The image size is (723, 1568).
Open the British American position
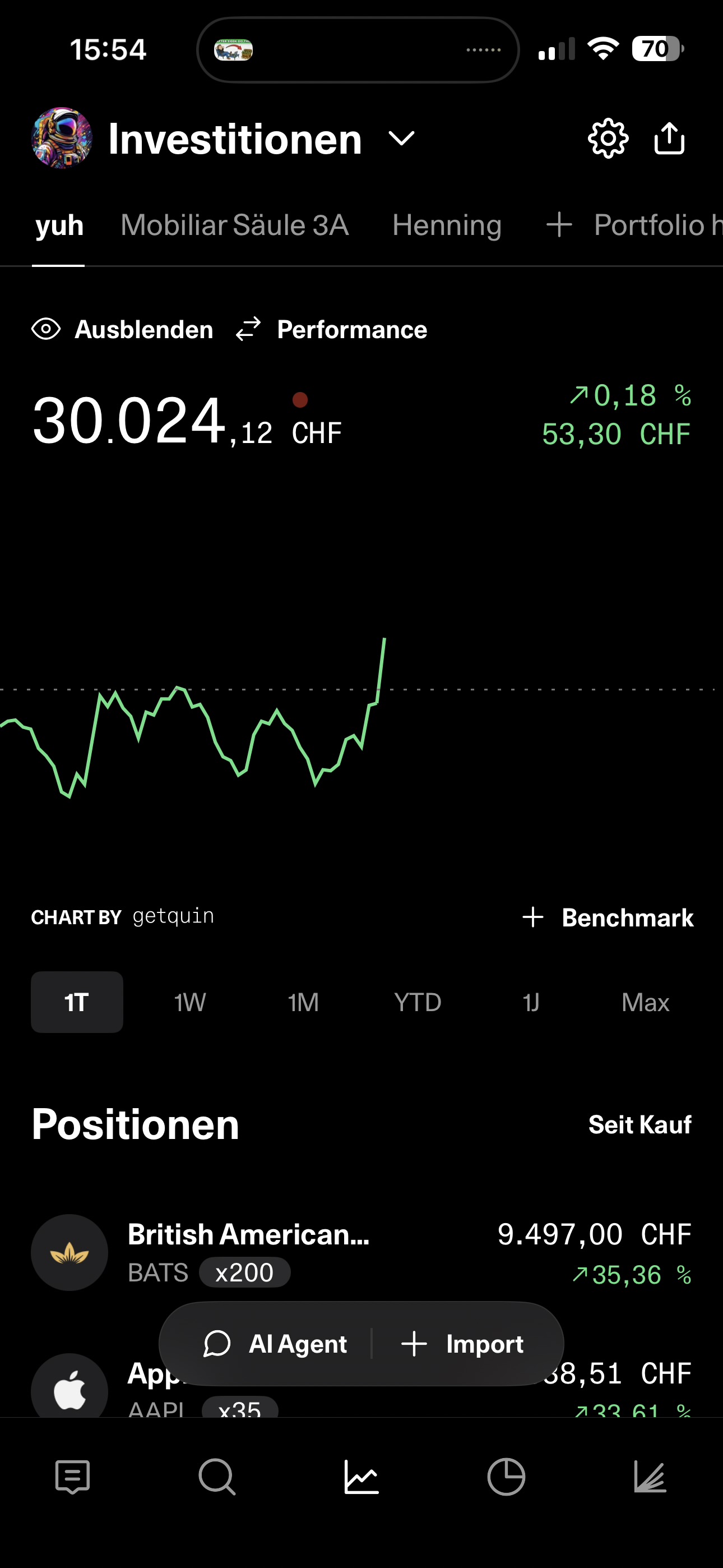pyautogui.click(x=361, y=1252)
